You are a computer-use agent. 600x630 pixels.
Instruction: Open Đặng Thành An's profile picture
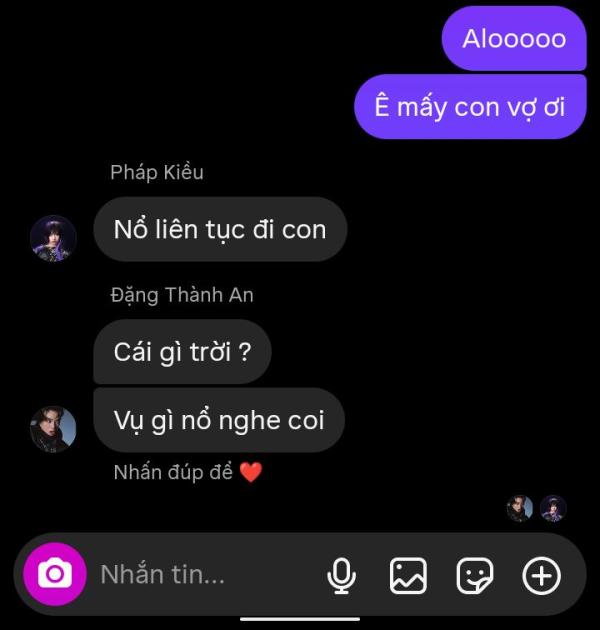(53, 429)
